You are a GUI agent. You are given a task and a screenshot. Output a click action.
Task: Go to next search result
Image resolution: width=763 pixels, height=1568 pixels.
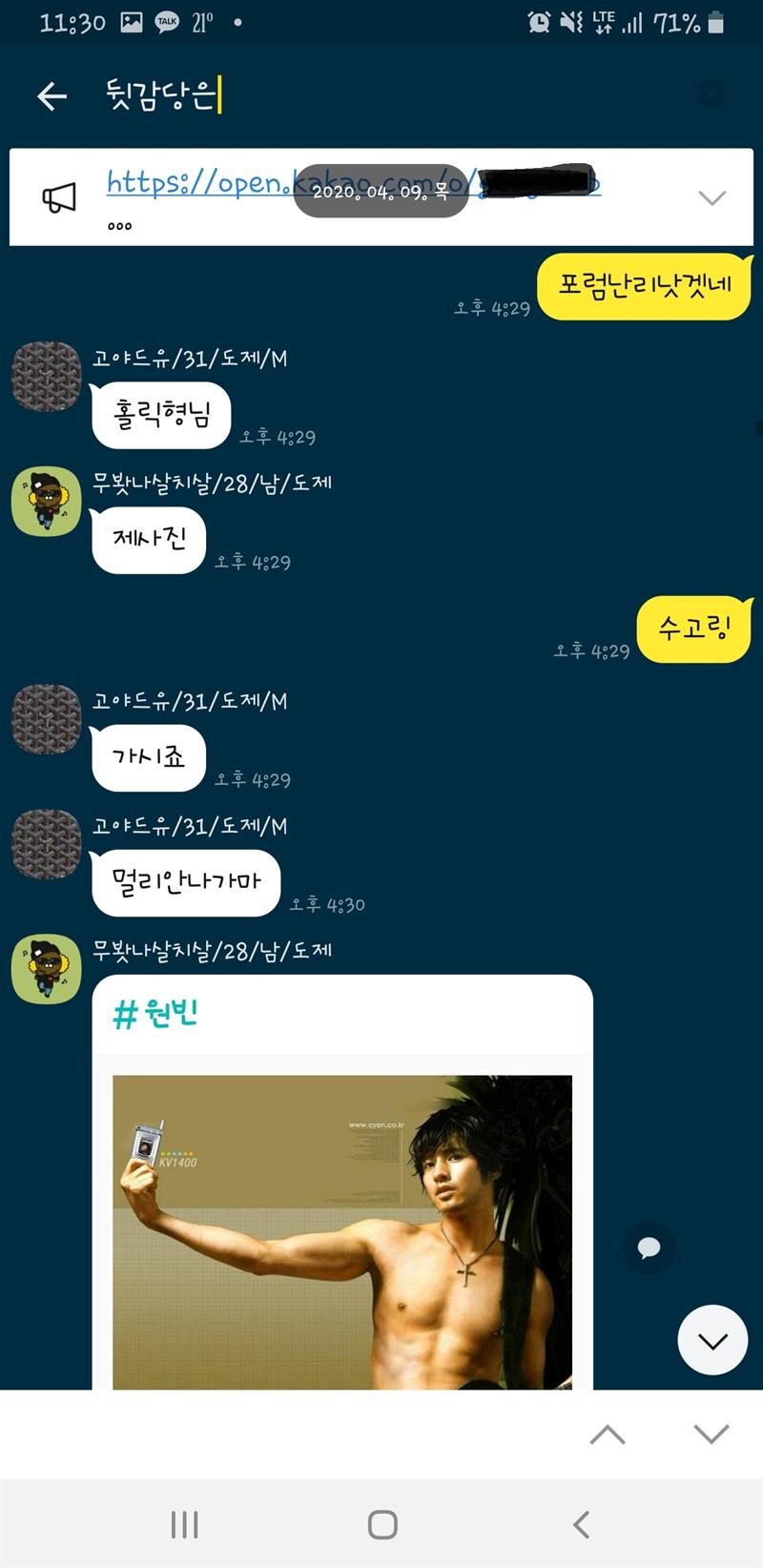[711, 1434]
